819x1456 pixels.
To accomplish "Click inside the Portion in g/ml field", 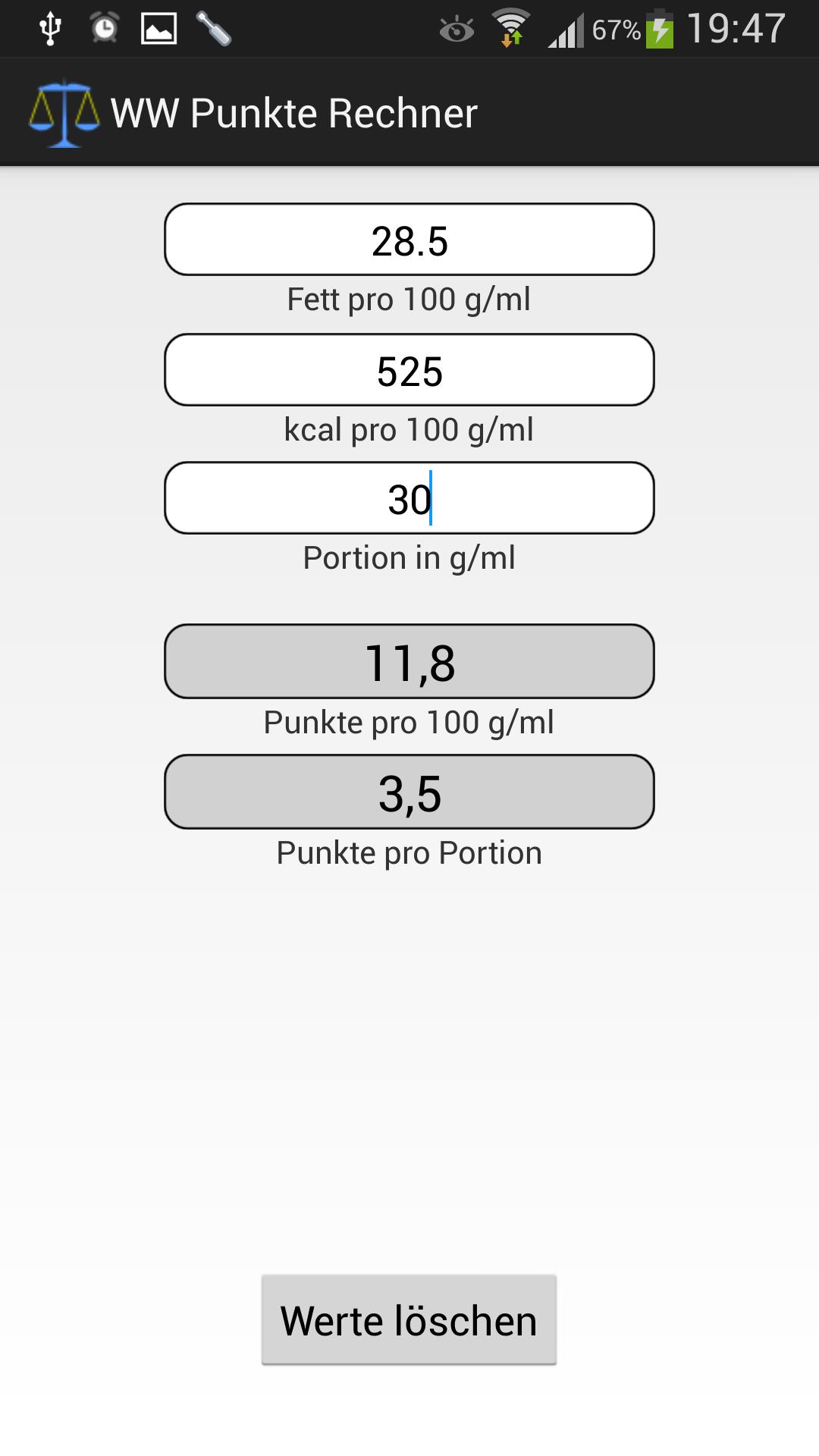I will point(409,498).
